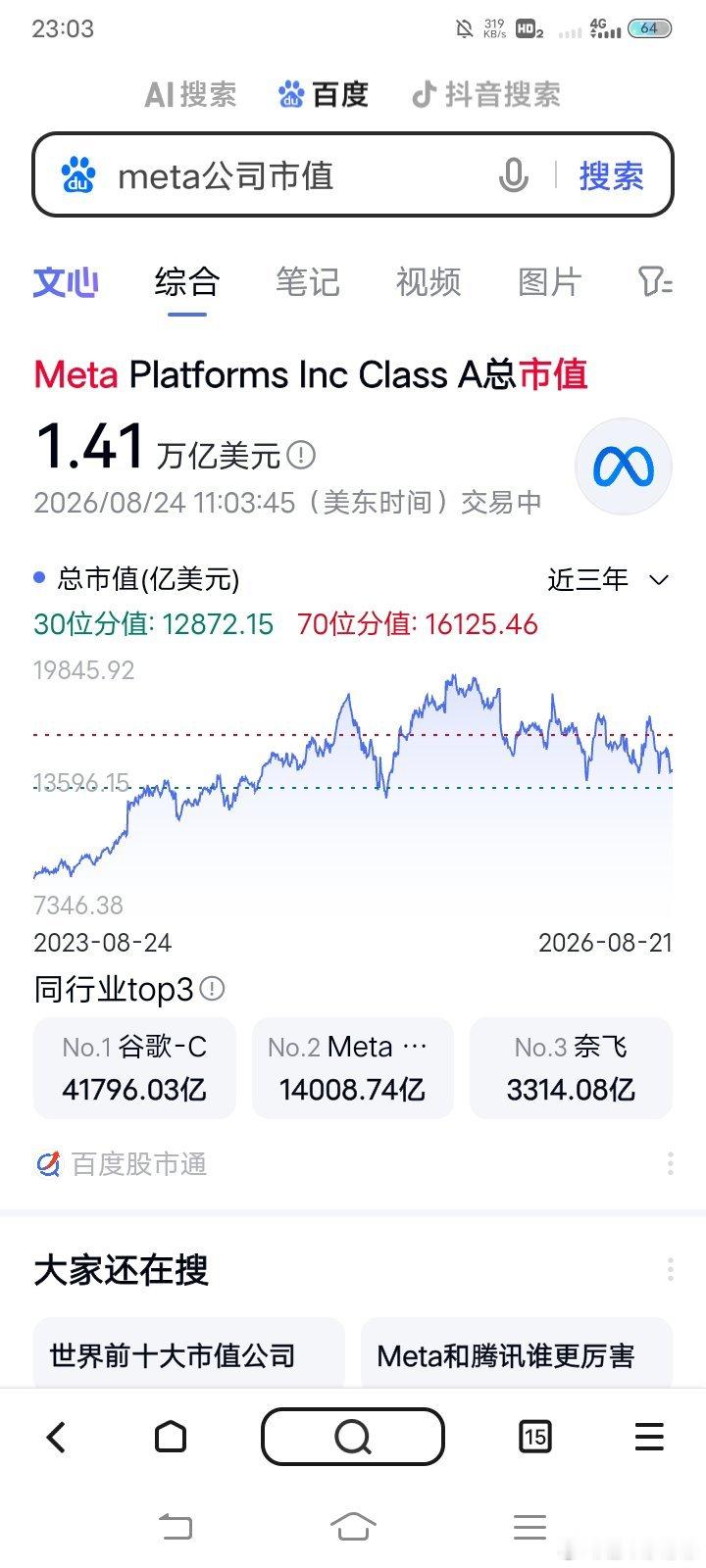Image resolution: width=706 pixels, height=1568 pixels.
Task: Open the search filter icon
Action: pos(654,282)
